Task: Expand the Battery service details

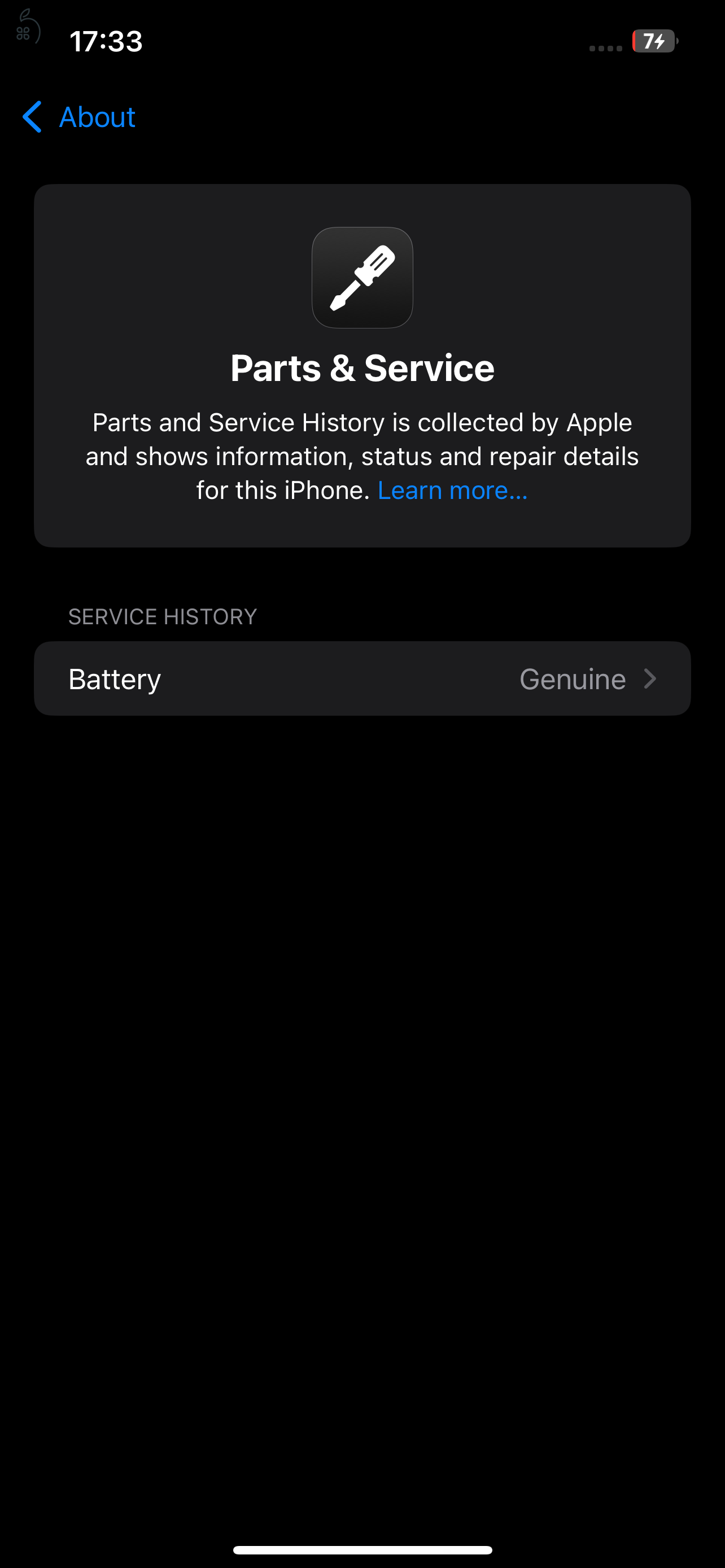Action: [x=362, y=678]
